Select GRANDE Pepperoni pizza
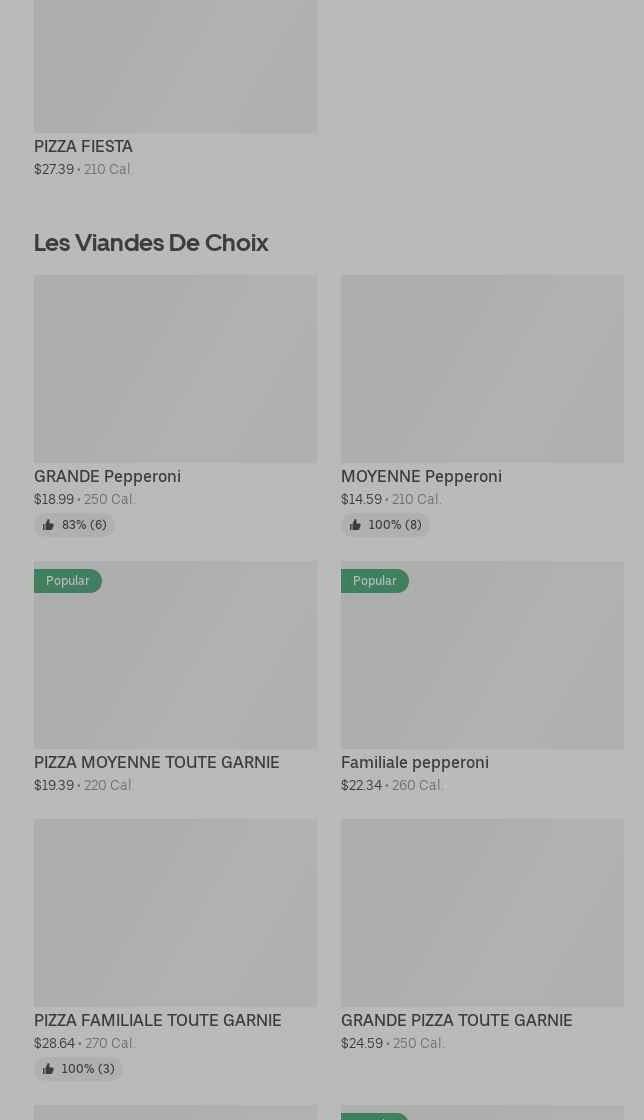Screen dimensions: 644x1120 tap(108, 476)
